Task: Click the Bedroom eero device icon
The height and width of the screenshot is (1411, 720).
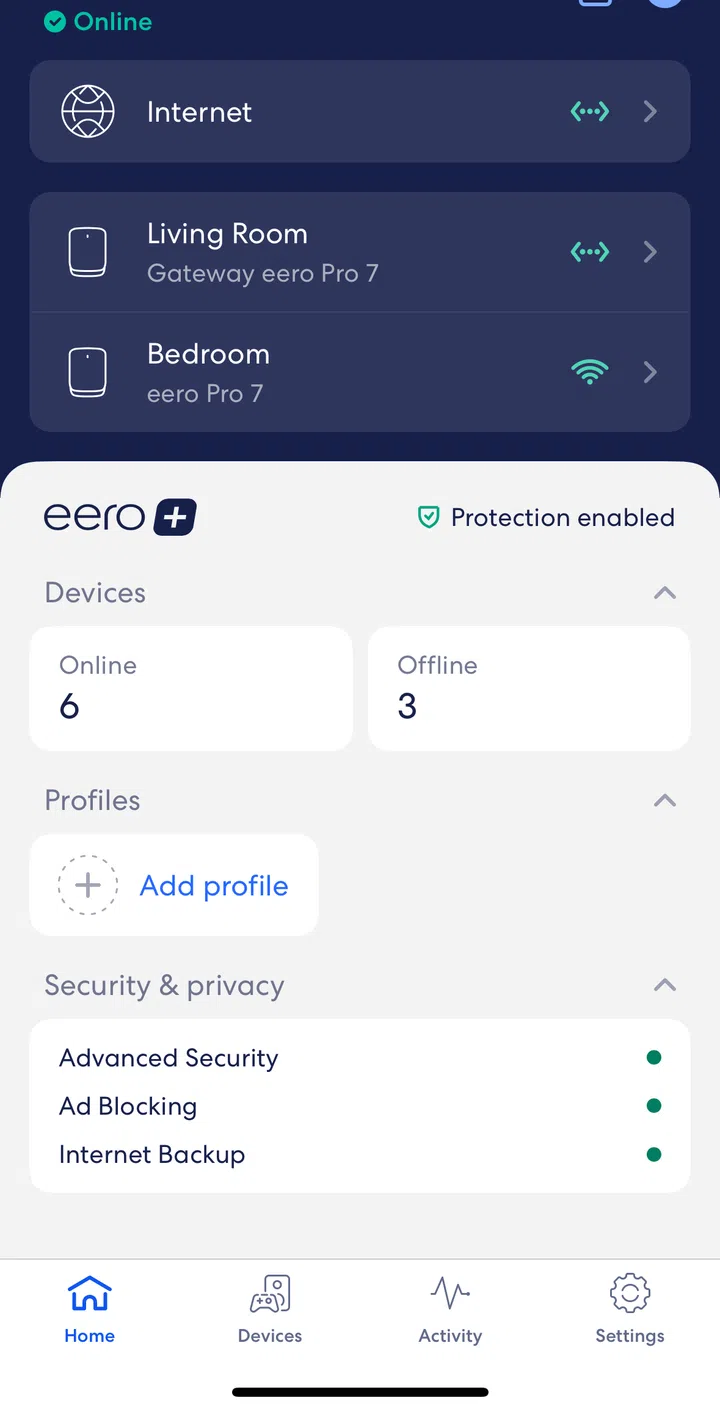Action: [88, 371]
